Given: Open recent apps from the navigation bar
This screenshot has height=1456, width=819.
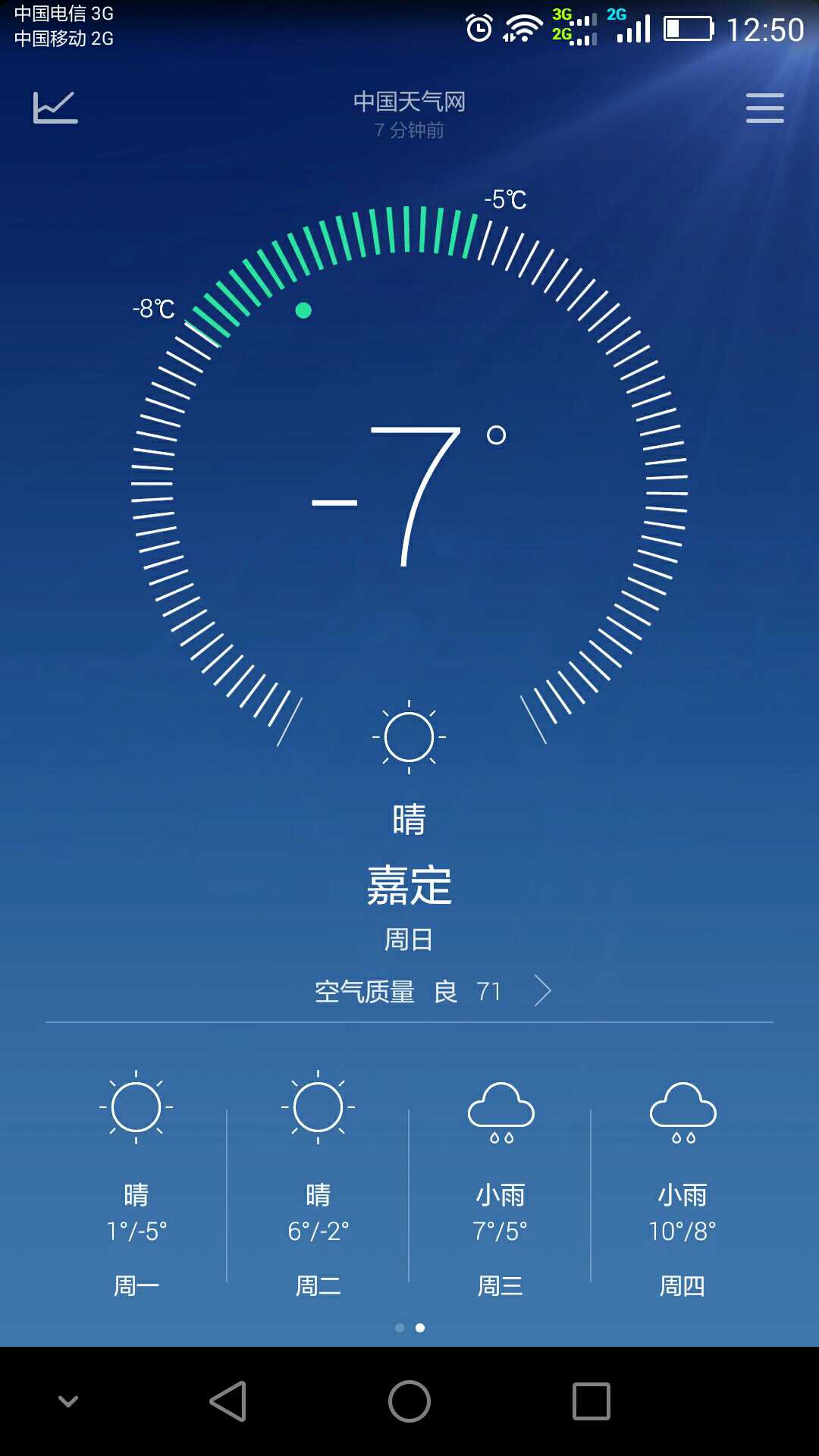Looking at the screenshot, I should [x=591, y=1401].
